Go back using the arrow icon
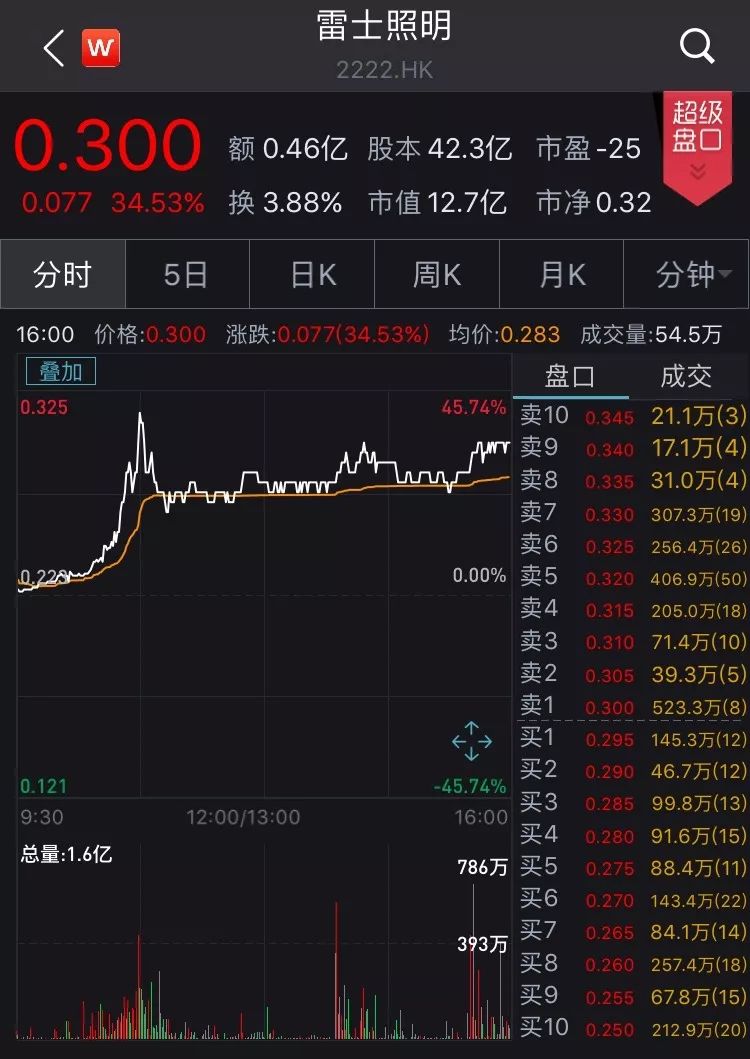750x1059 pixels. [x=54, y=47]
